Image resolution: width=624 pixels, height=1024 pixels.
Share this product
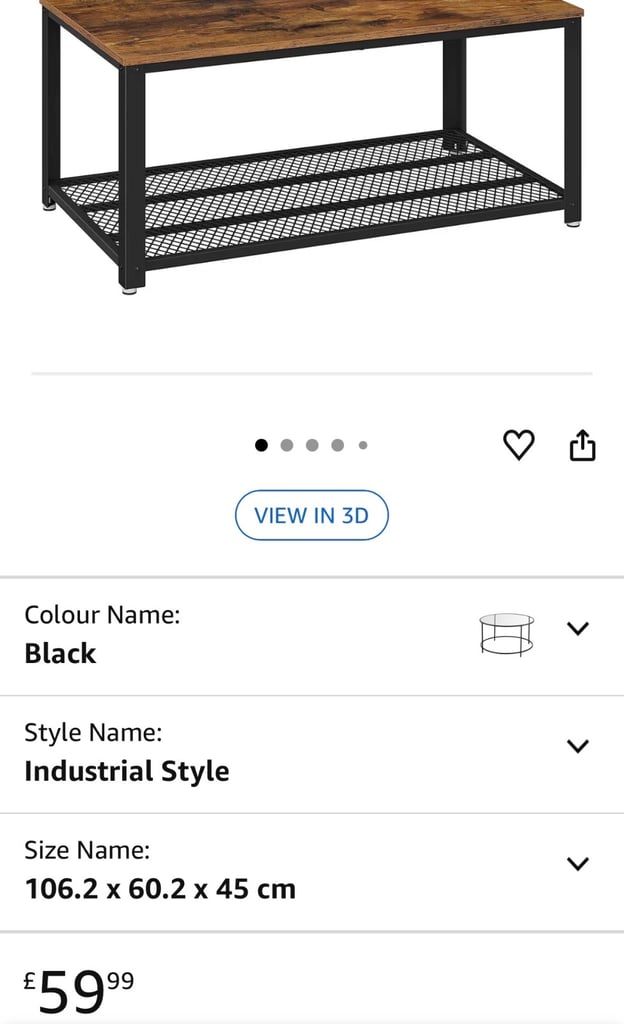(582, 445)
